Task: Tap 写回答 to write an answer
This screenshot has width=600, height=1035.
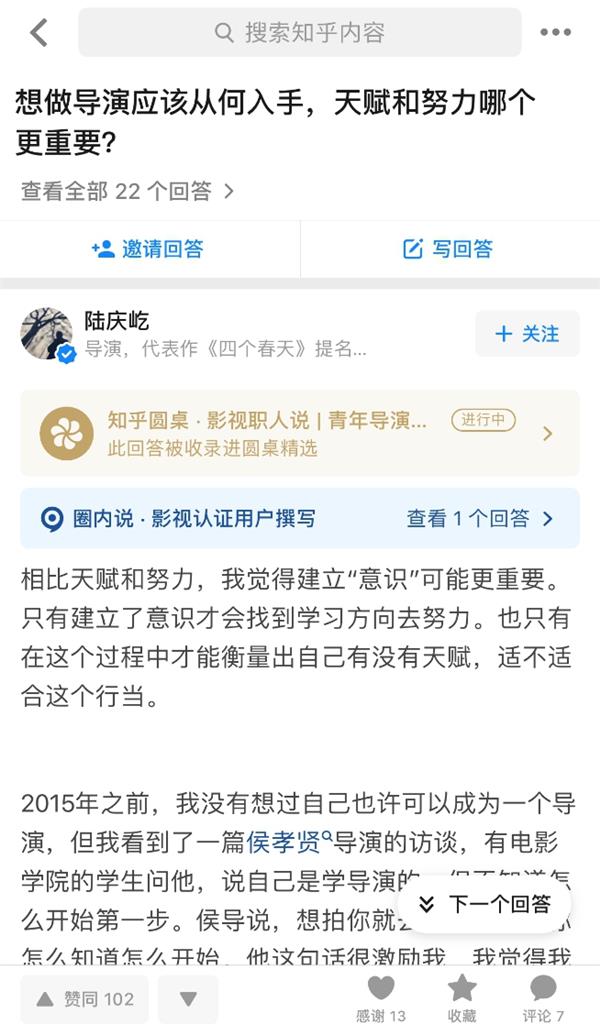Action: click(448, 249)
